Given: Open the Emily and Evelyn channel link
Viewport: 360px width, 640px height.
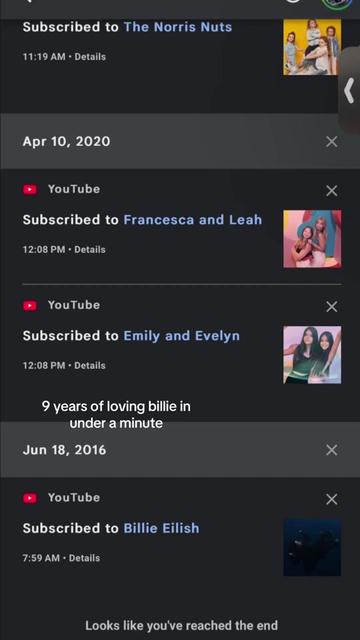Looking at the screenshot, I should tap(182, 336).
